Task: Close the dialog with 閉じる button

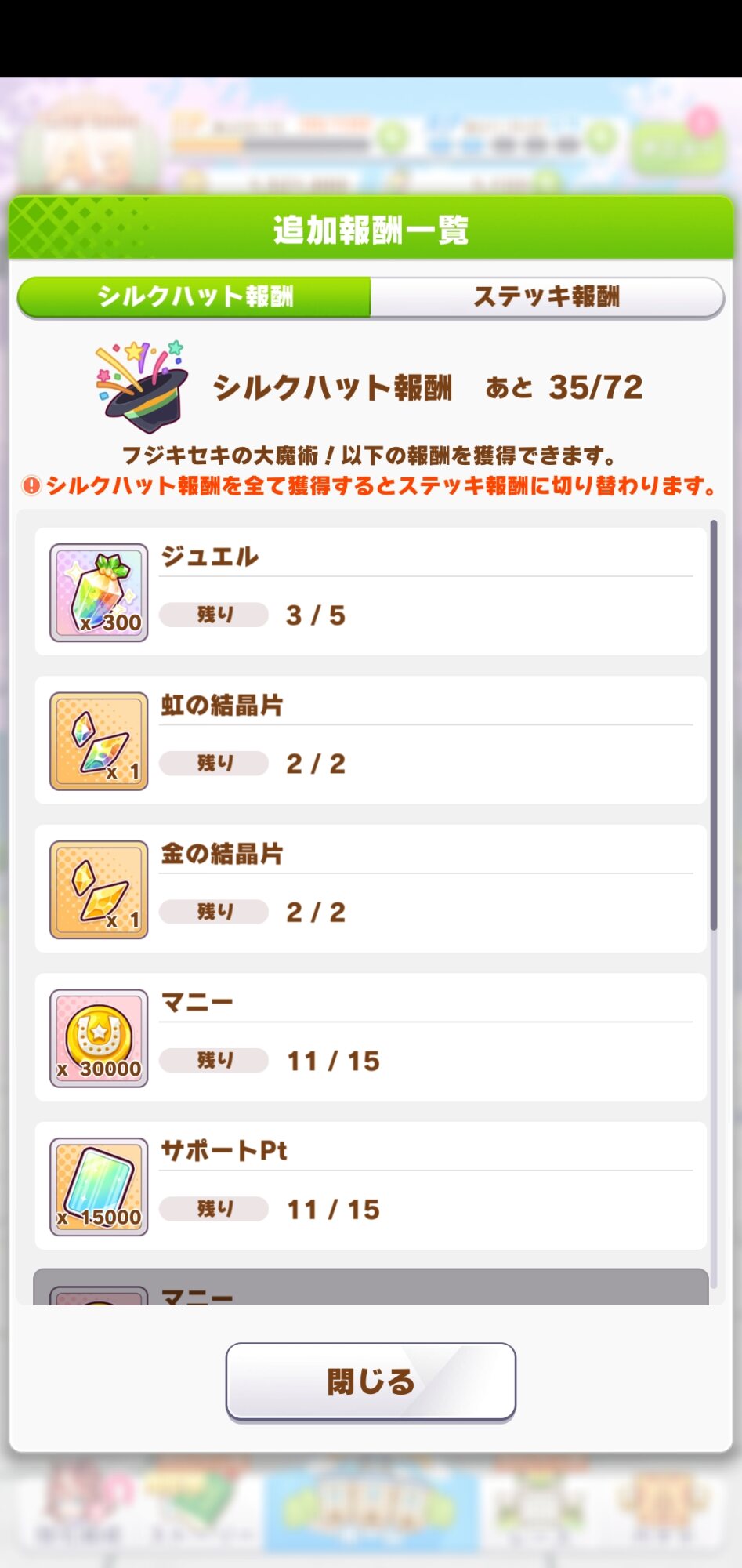Action: tap(371, 1381)
